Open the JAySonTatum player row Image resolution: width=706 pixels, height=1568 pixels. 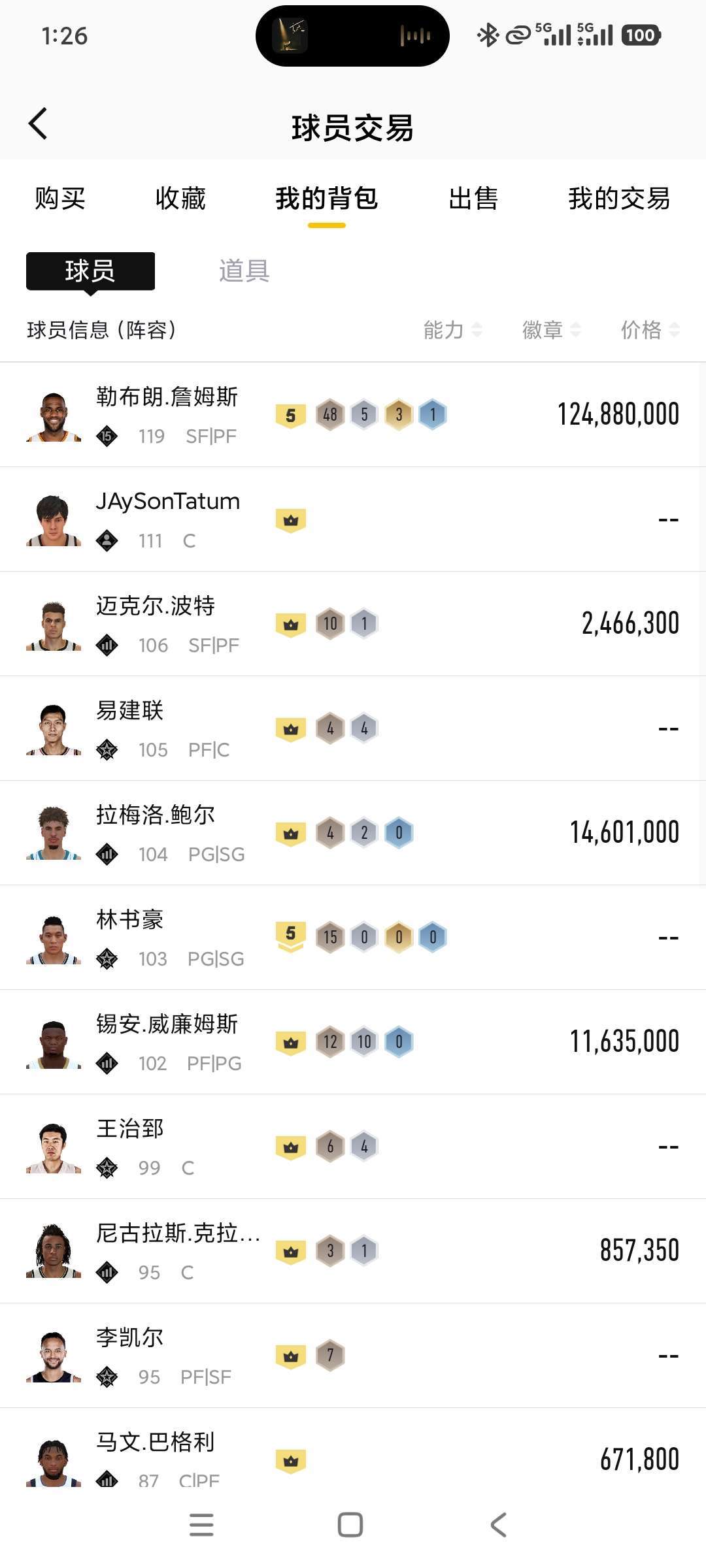(353, 519)
